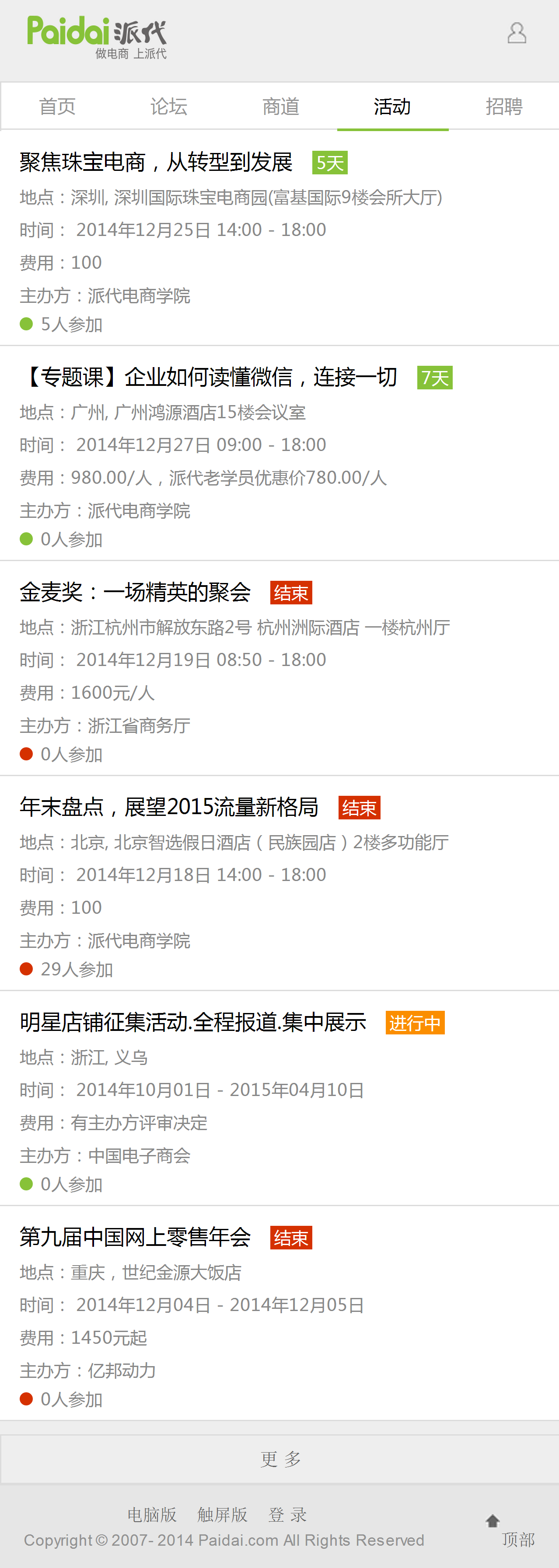View the 金麦奖：一场精英的聚会 event
Image resolution: width=559 pixels, height=1568 pixels.
pyautogui.click(x=135, y=592)
